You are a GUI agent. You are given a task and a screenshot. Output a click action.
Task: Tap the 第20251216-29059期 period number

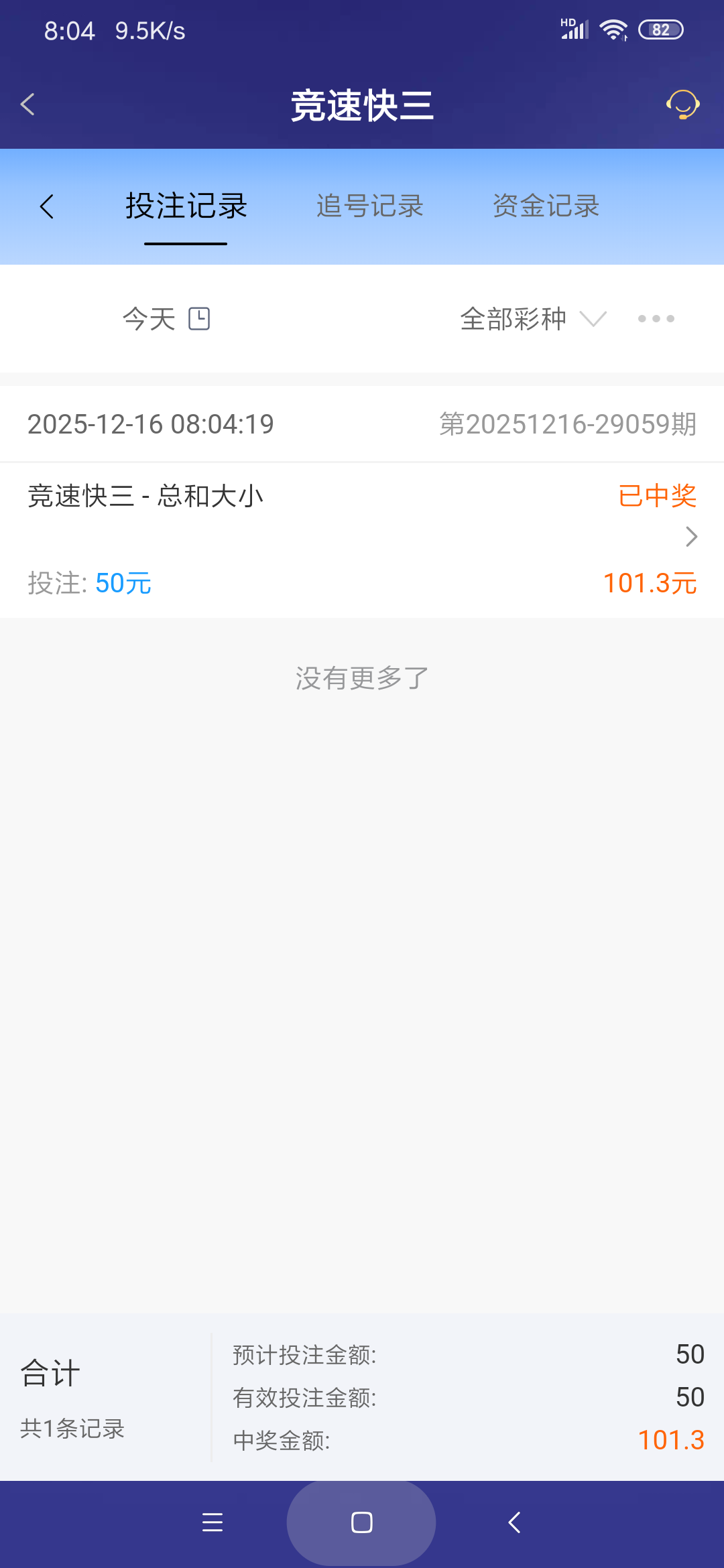567,423
